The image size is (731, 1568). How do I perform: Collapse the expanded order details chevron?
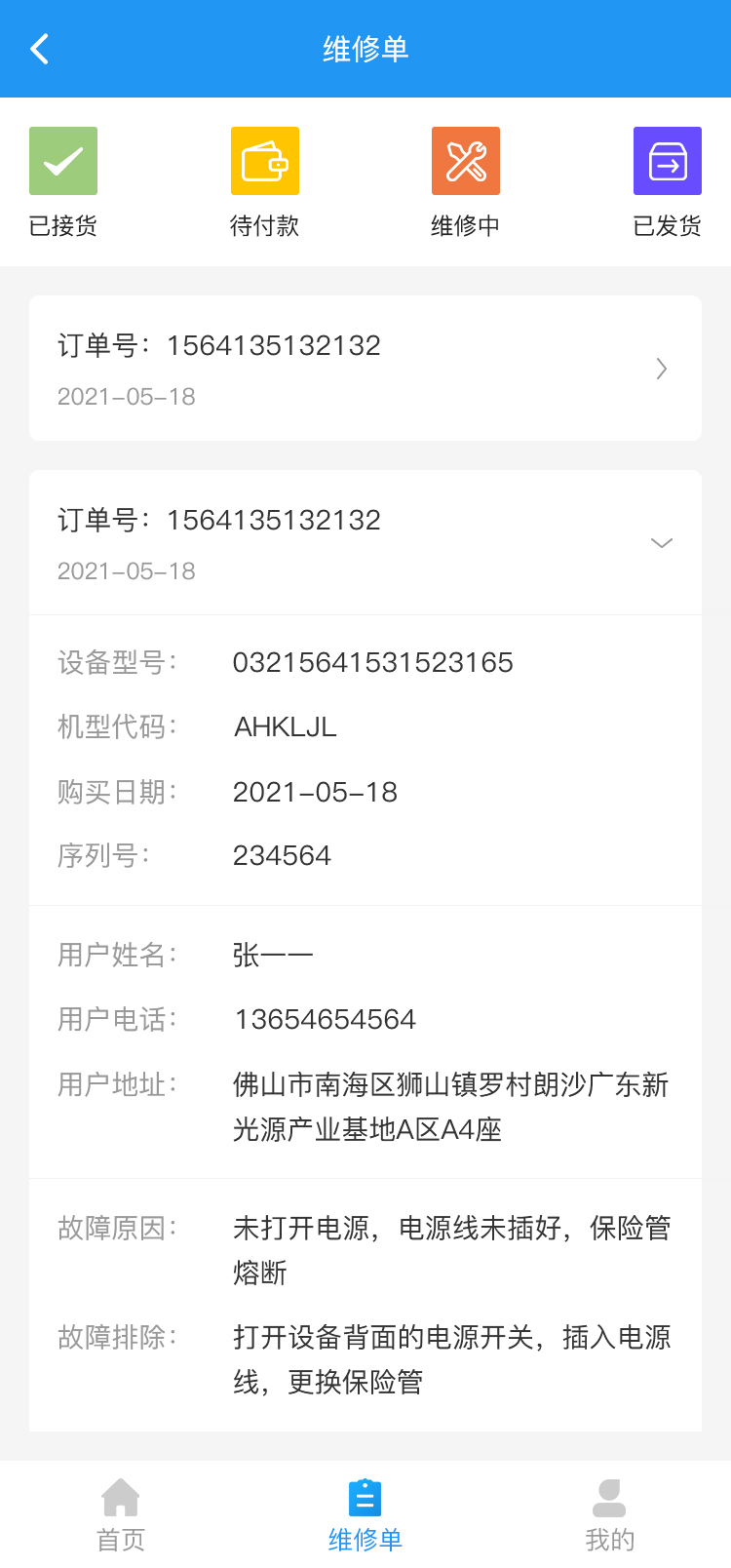pyautogui.click(x=661, y=543)
